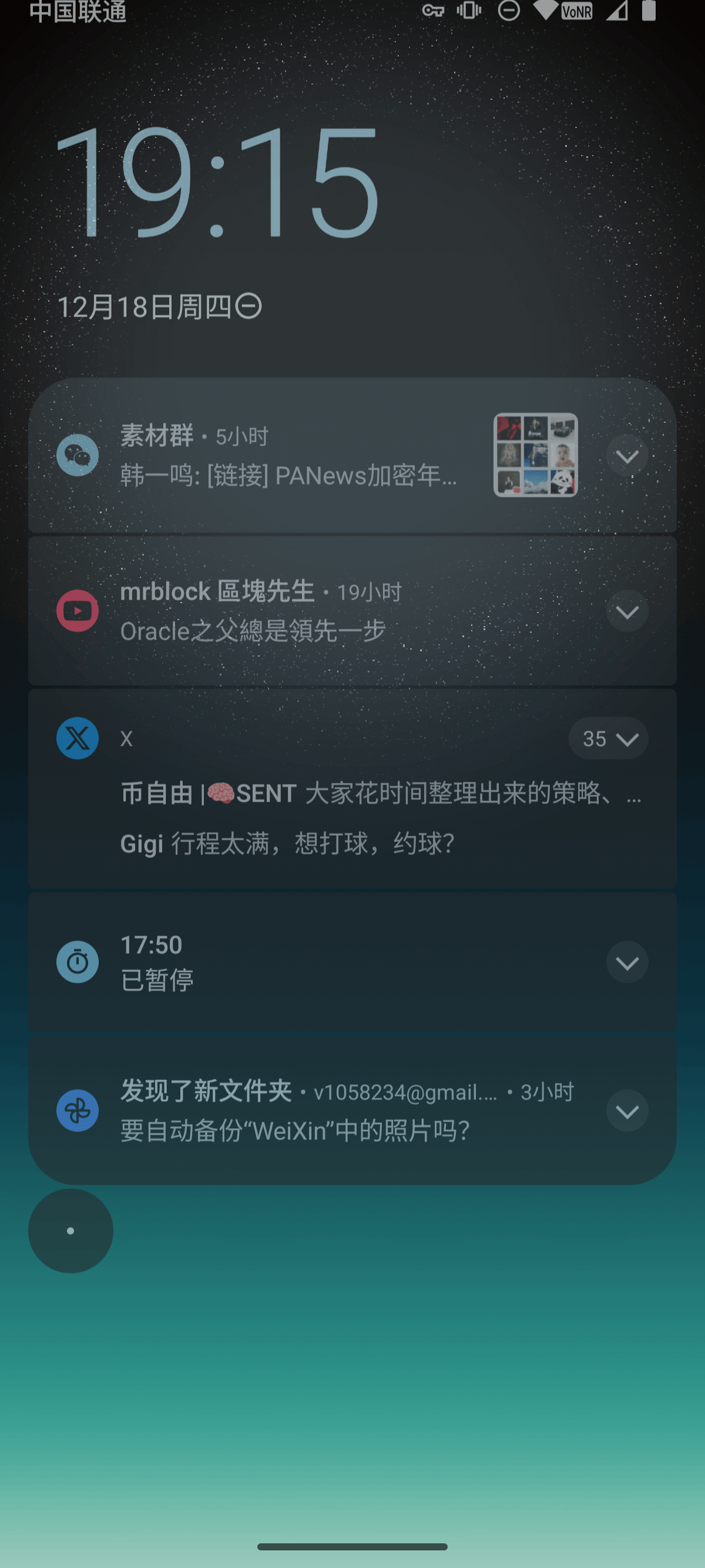
Task: Expand the 已暂停 timer notification
Action: (626, 963)
